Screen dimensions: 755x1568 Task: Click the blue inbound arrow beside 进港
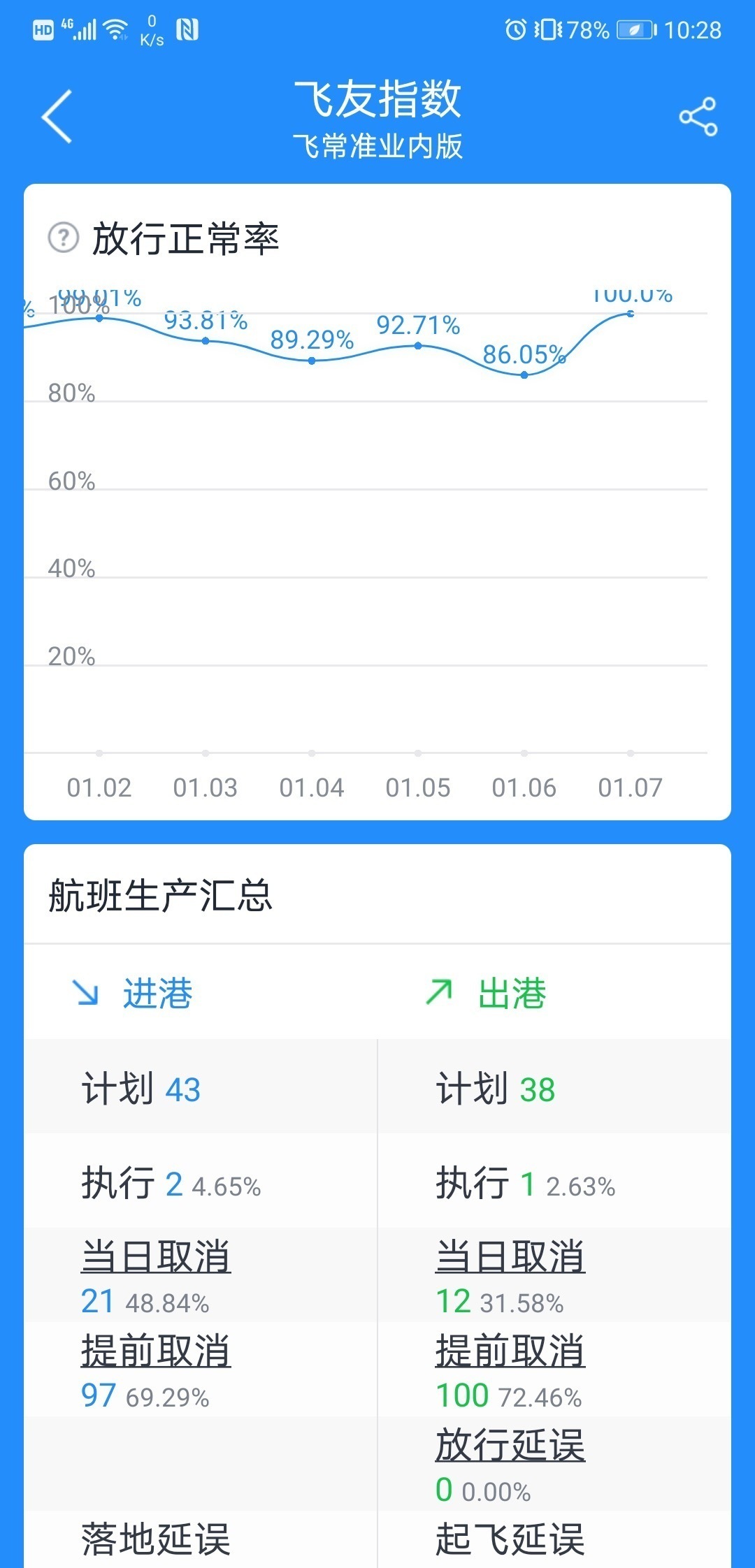tap(87, 990)
